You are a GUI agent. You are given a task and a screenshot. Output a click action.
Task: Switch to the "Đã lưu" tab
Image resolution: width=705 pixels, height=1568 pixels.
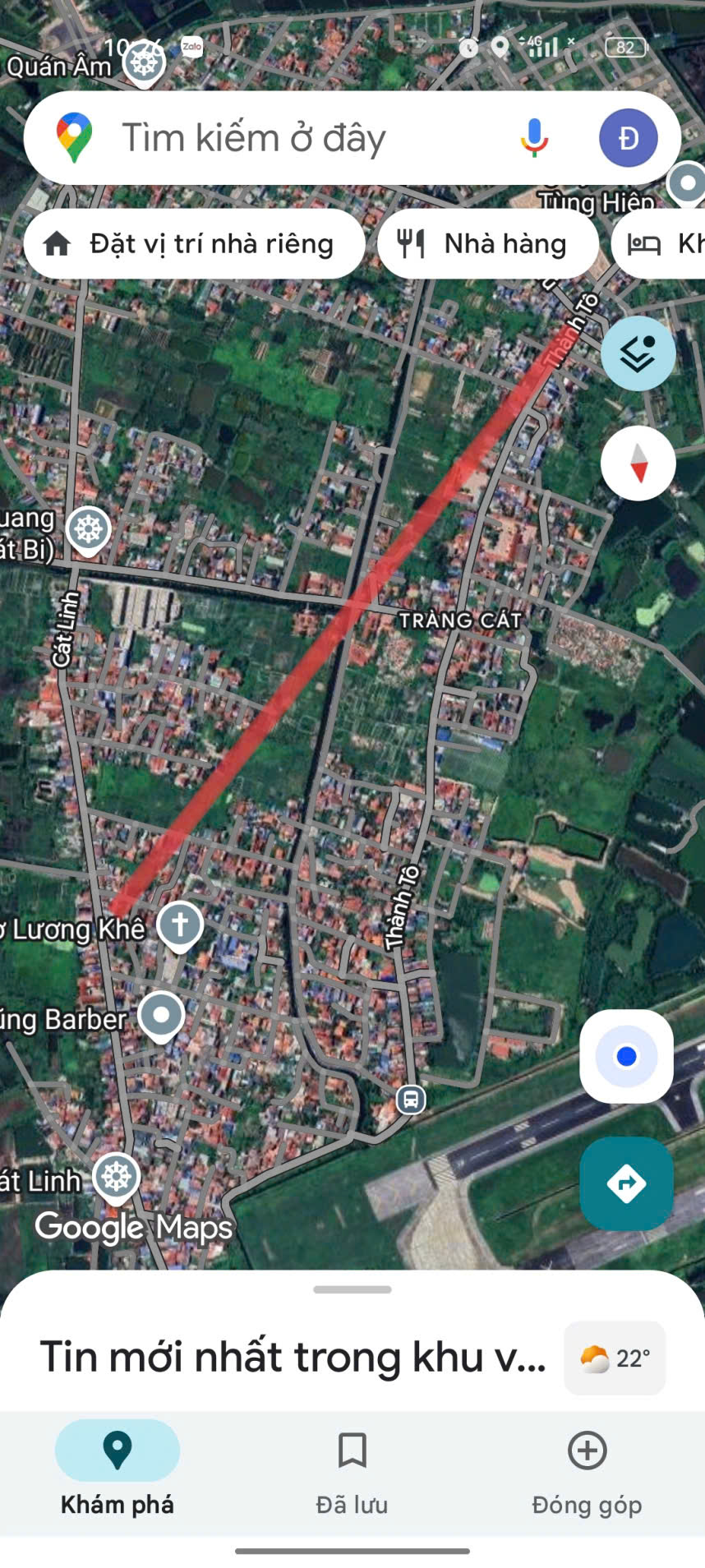pos(352,1468)
